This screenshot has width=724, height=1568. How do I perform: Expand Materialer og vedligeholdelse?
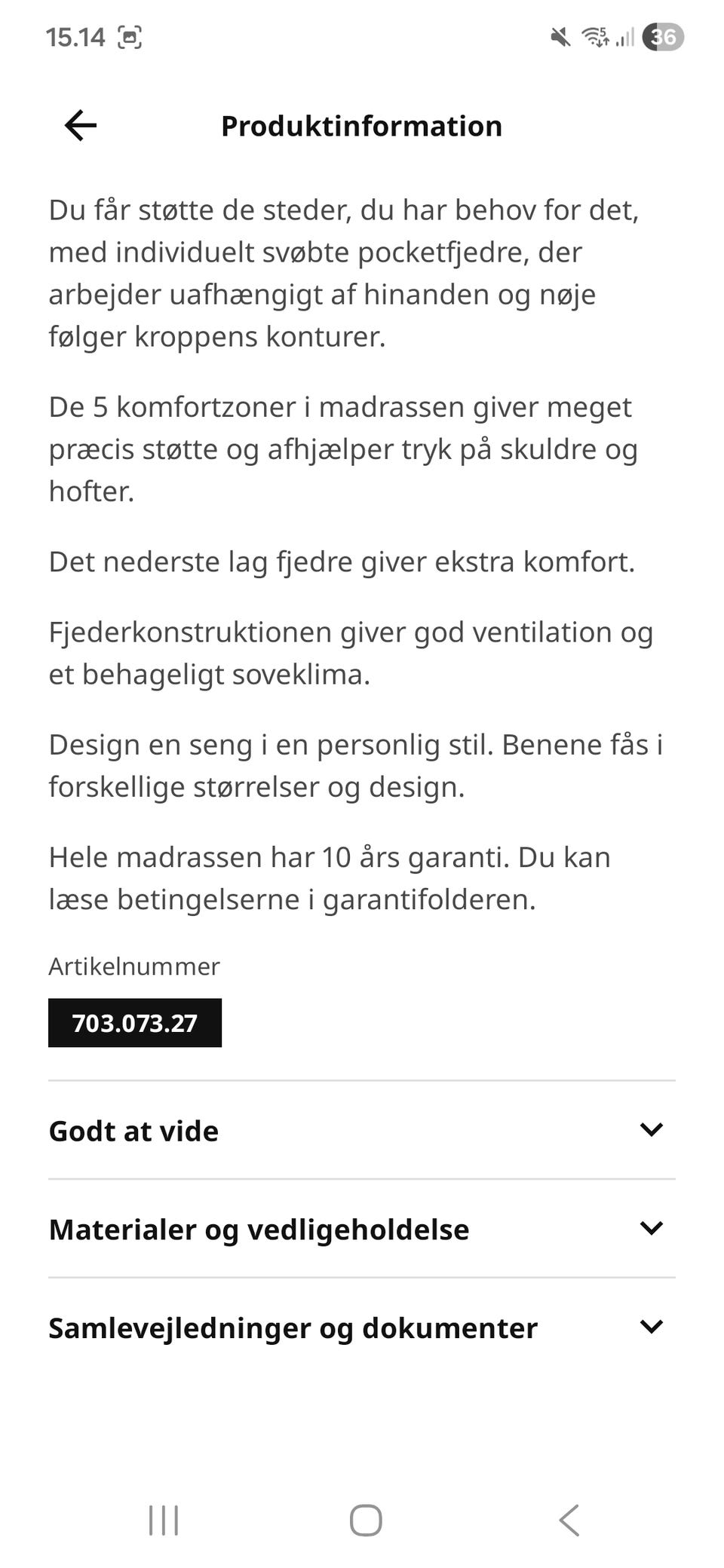[259, 1230]
